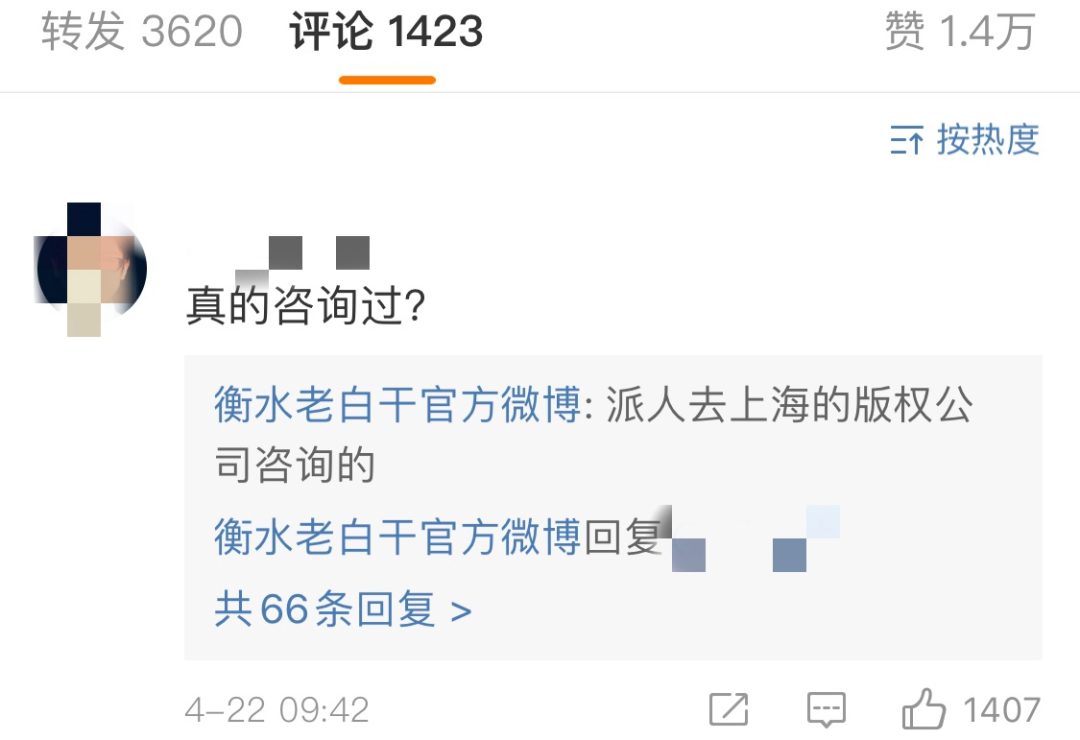Open 衡水老白干官方微博 profile from first reply
Screen dimensions: 1080x740
[x=397, y=406]
